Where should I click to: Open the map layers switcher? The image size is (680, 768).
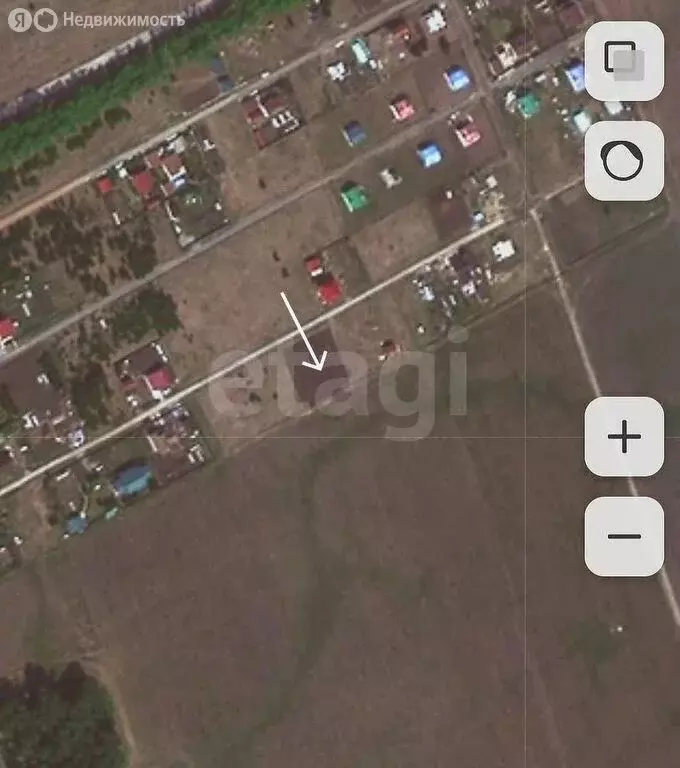(x=624, y=61)
